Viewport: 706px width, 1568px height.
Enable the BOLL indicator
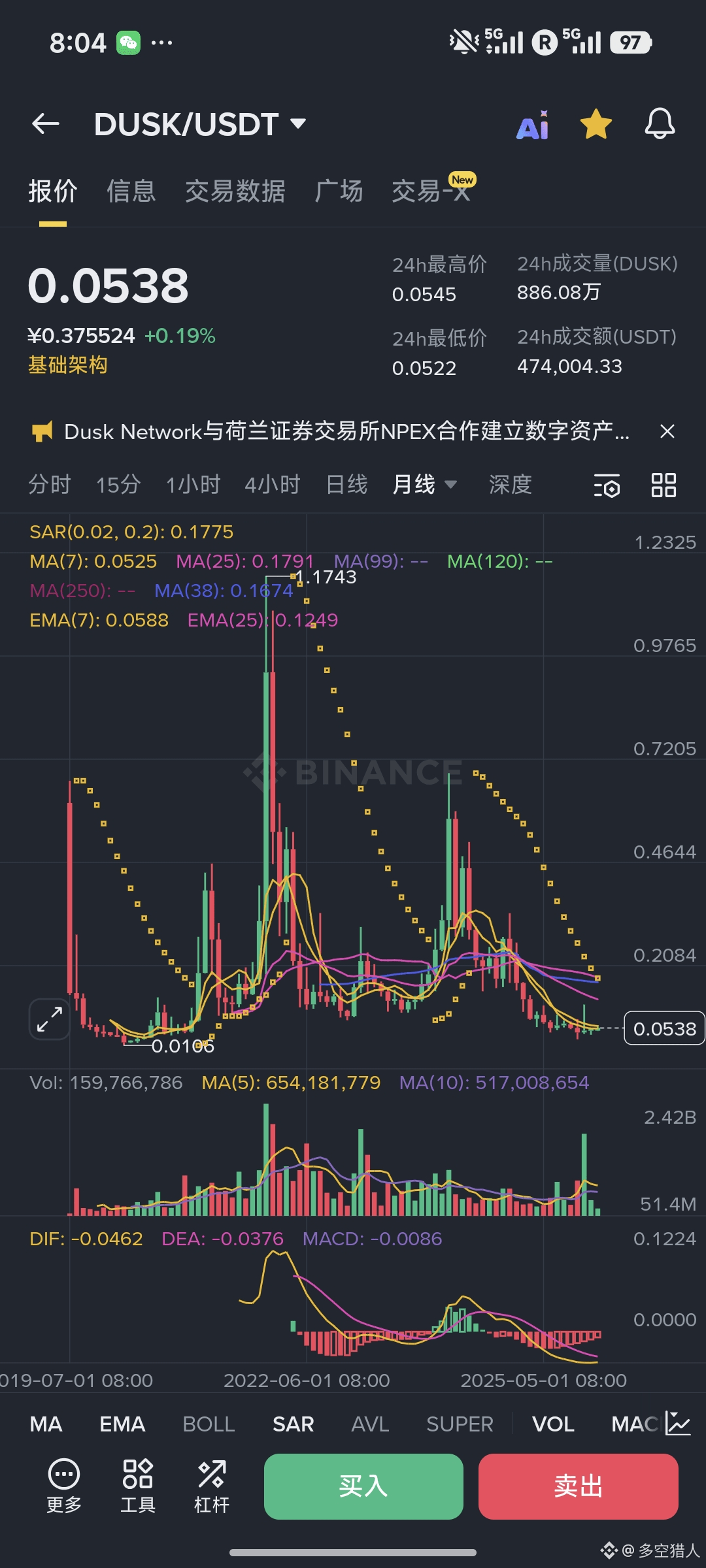click(209, 1424)
